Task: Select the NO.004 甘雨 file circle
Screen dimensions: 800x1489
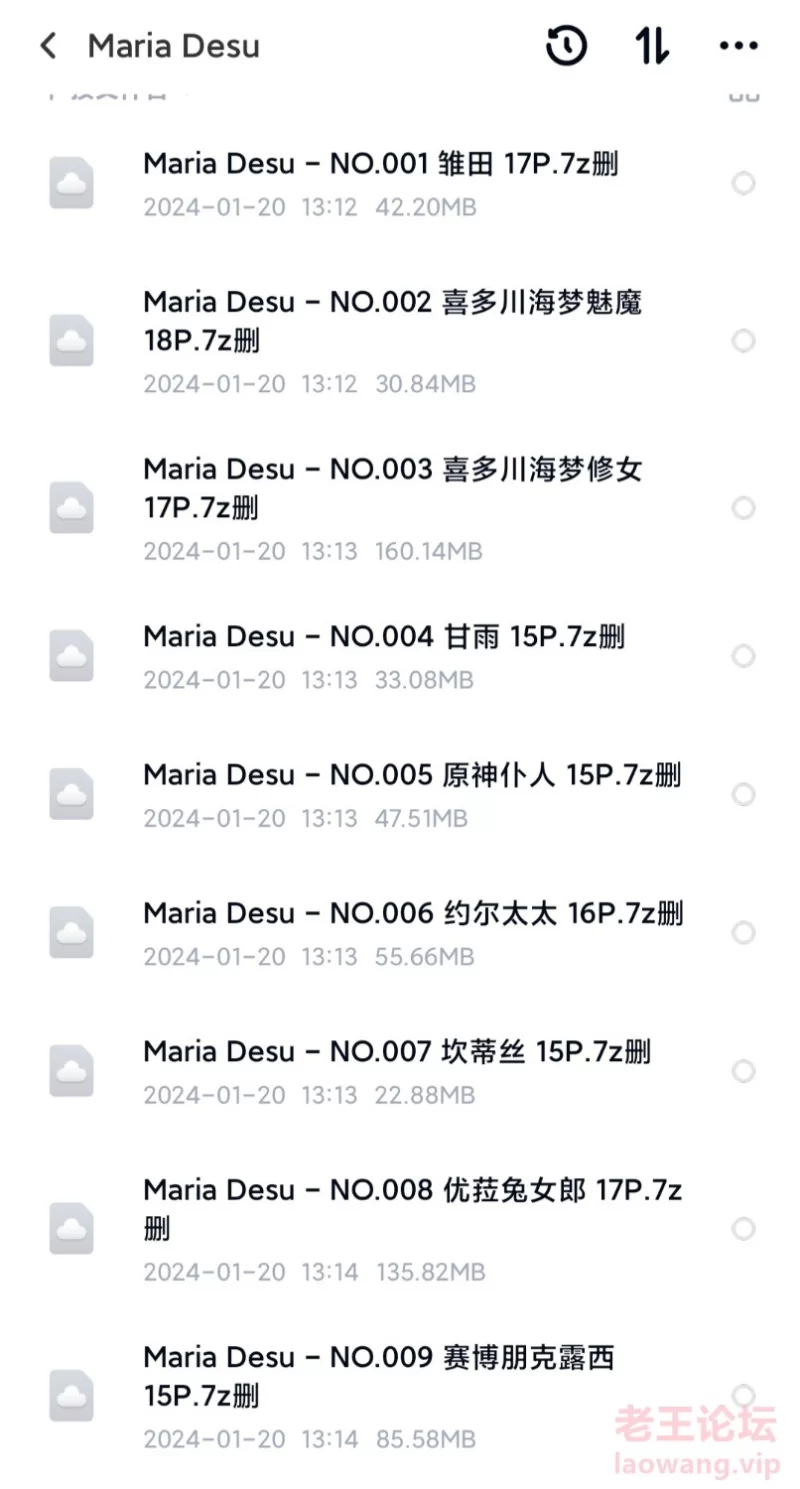Action: pos(743,656)
